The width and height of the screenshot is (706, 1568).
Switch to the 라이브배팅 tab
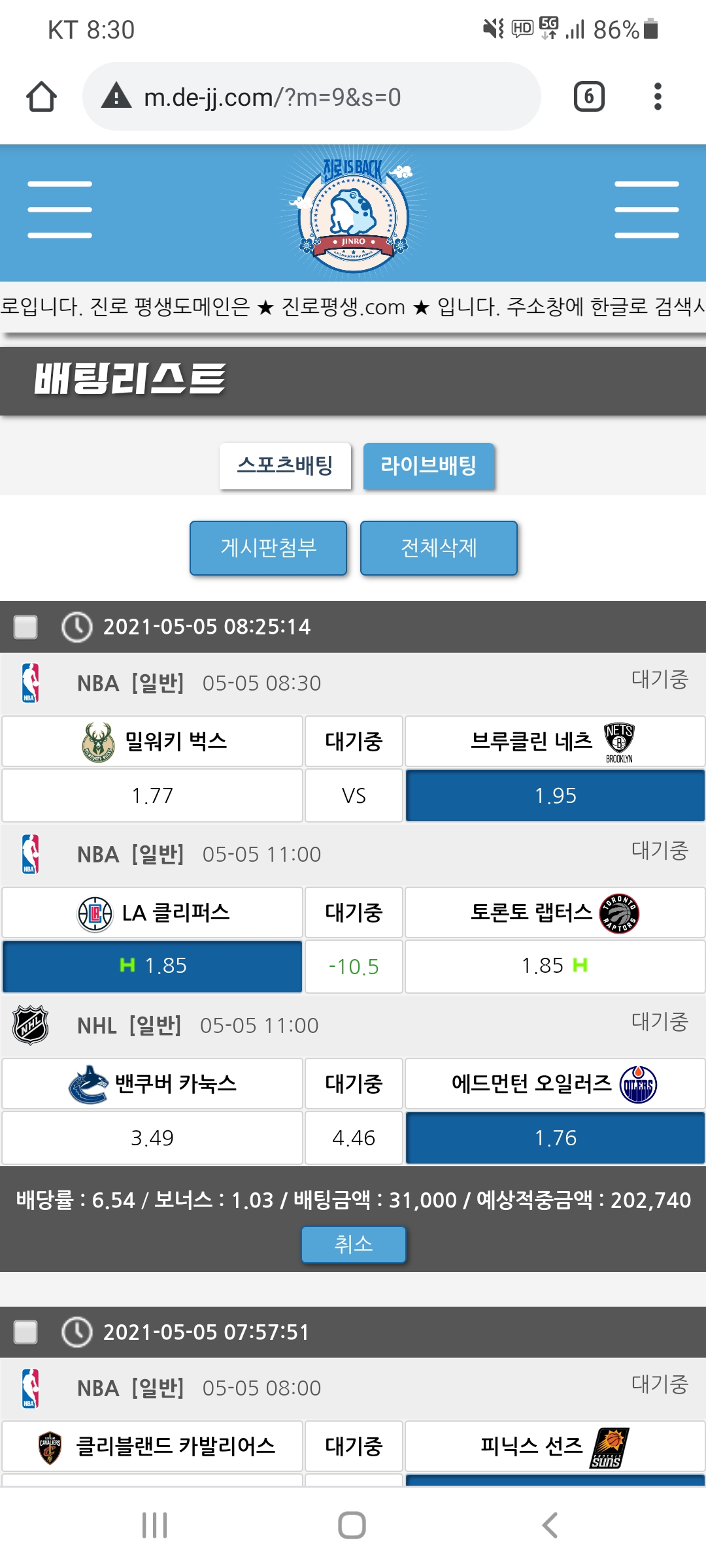(429, 466)
